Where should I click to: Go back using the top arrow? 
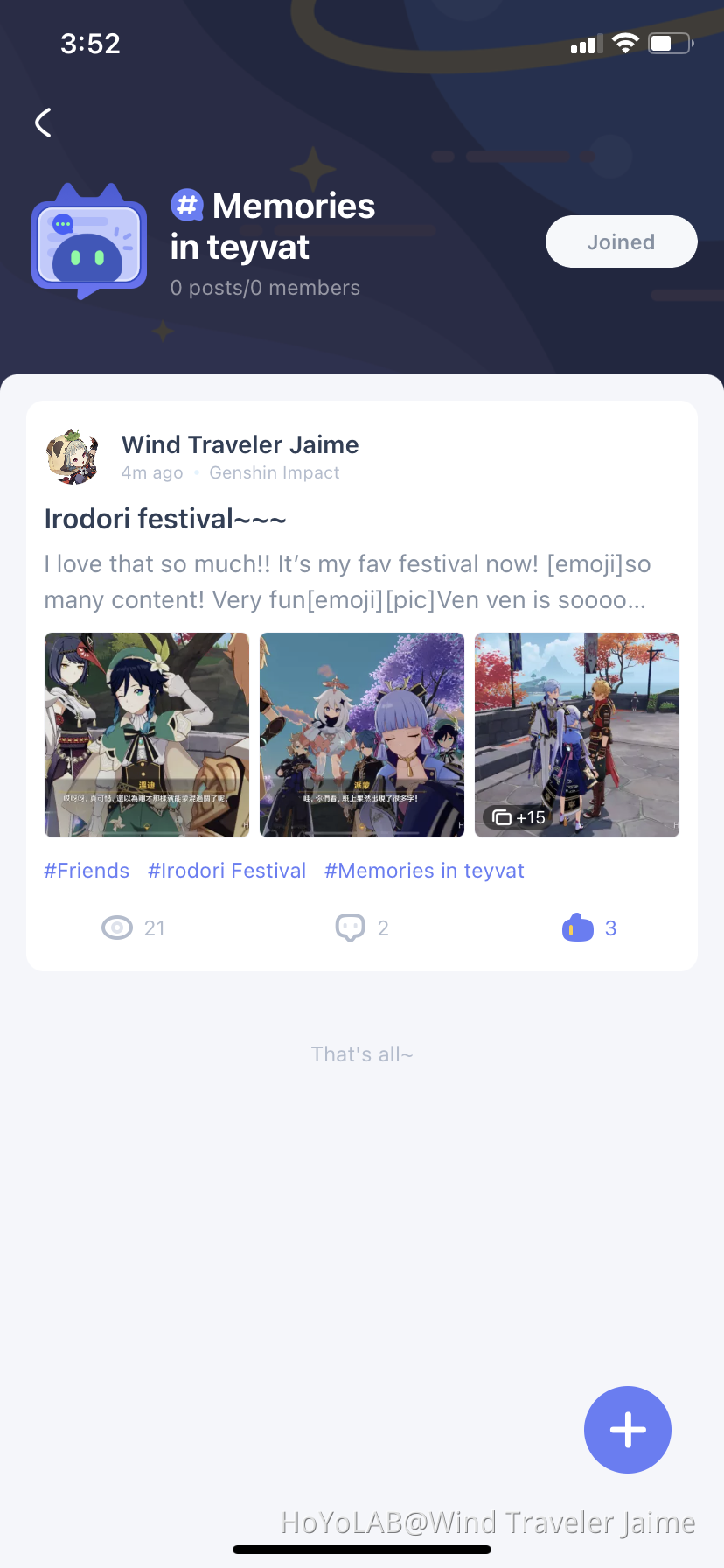43,122
